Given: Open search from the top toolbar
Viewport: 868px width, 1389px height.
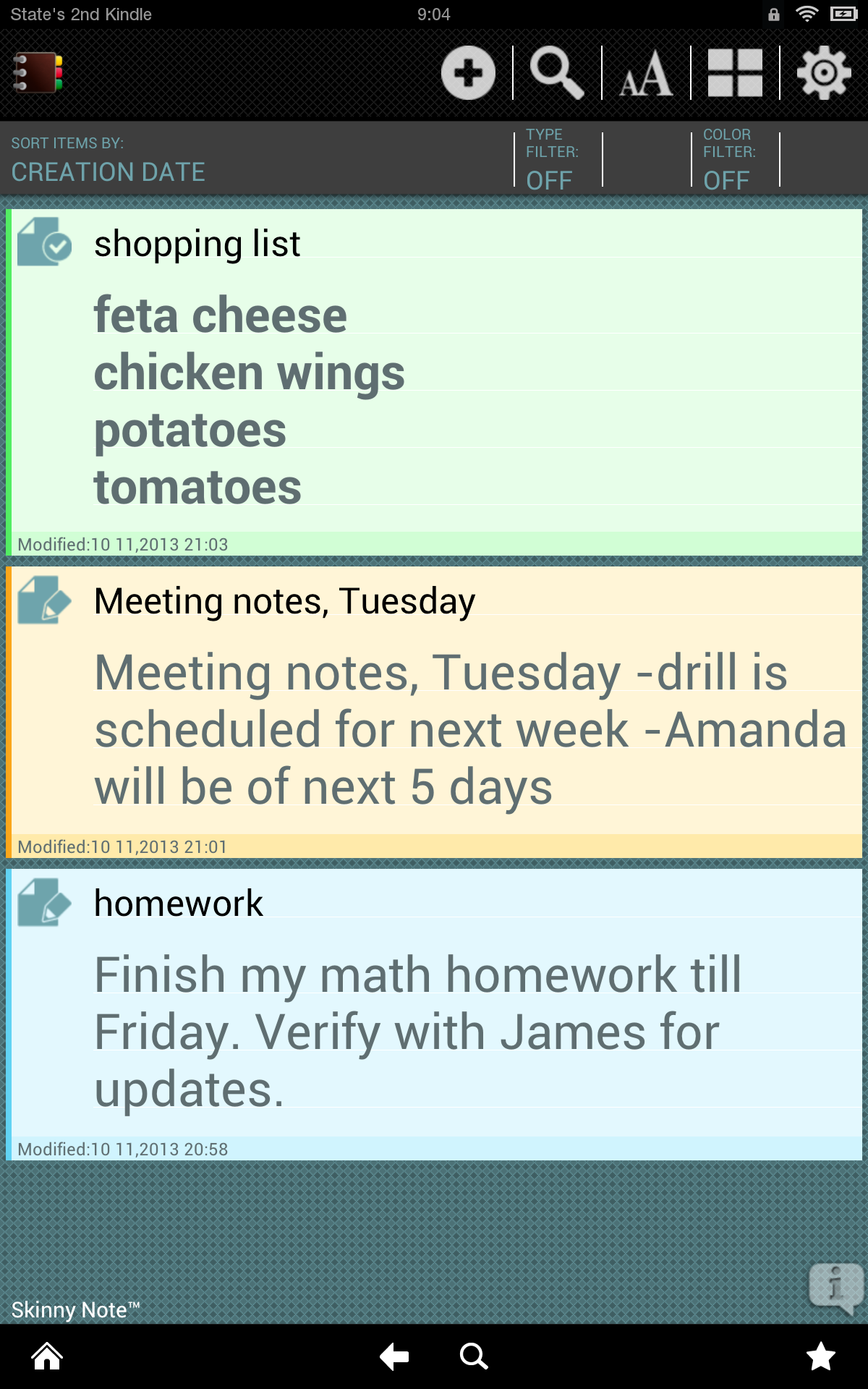Looking at the screenshot, I should [559, 72].
